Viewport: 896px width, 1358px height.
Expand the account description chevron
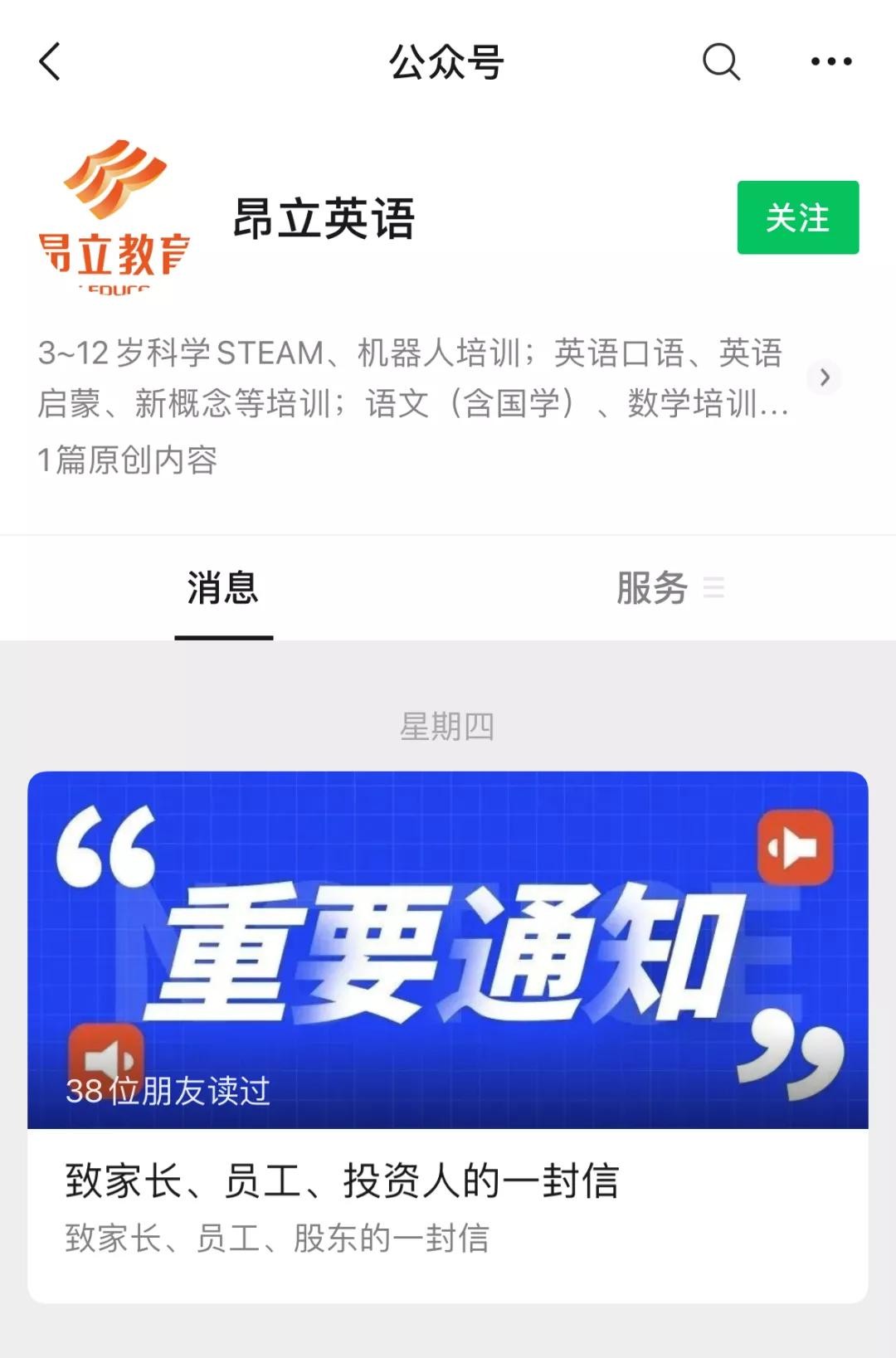point(824,377)
